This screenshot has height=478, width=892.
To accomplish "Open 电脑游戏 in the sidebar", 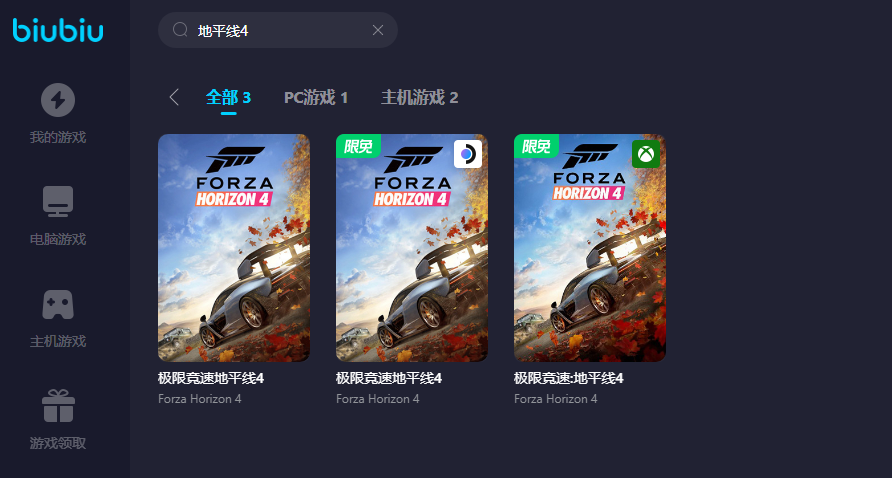I will [x=58, y=216].
